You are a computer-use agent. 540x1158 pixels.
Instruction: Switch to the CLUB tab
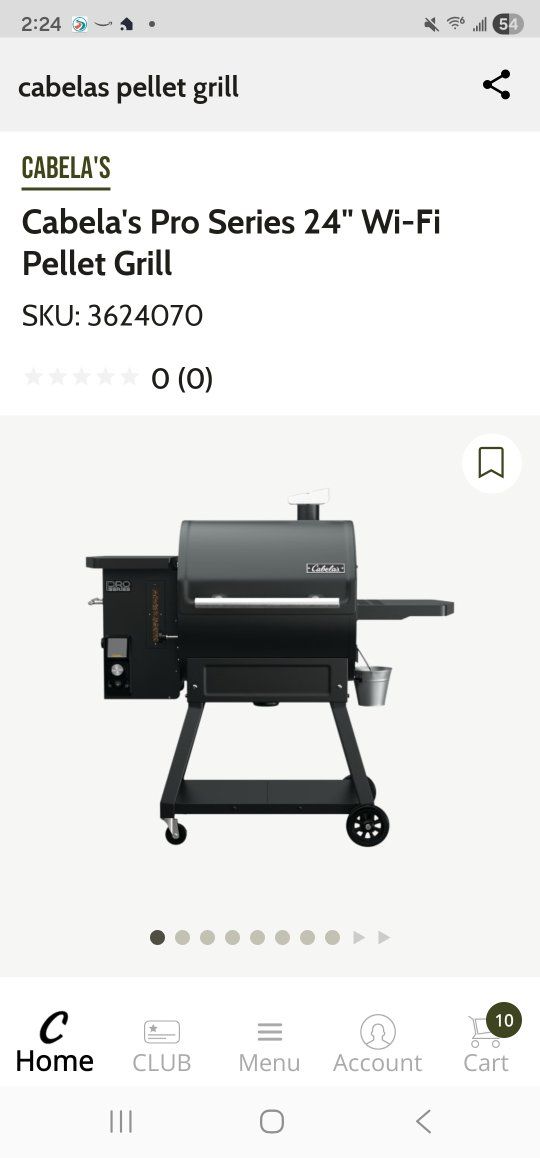tap(162, 1046)
